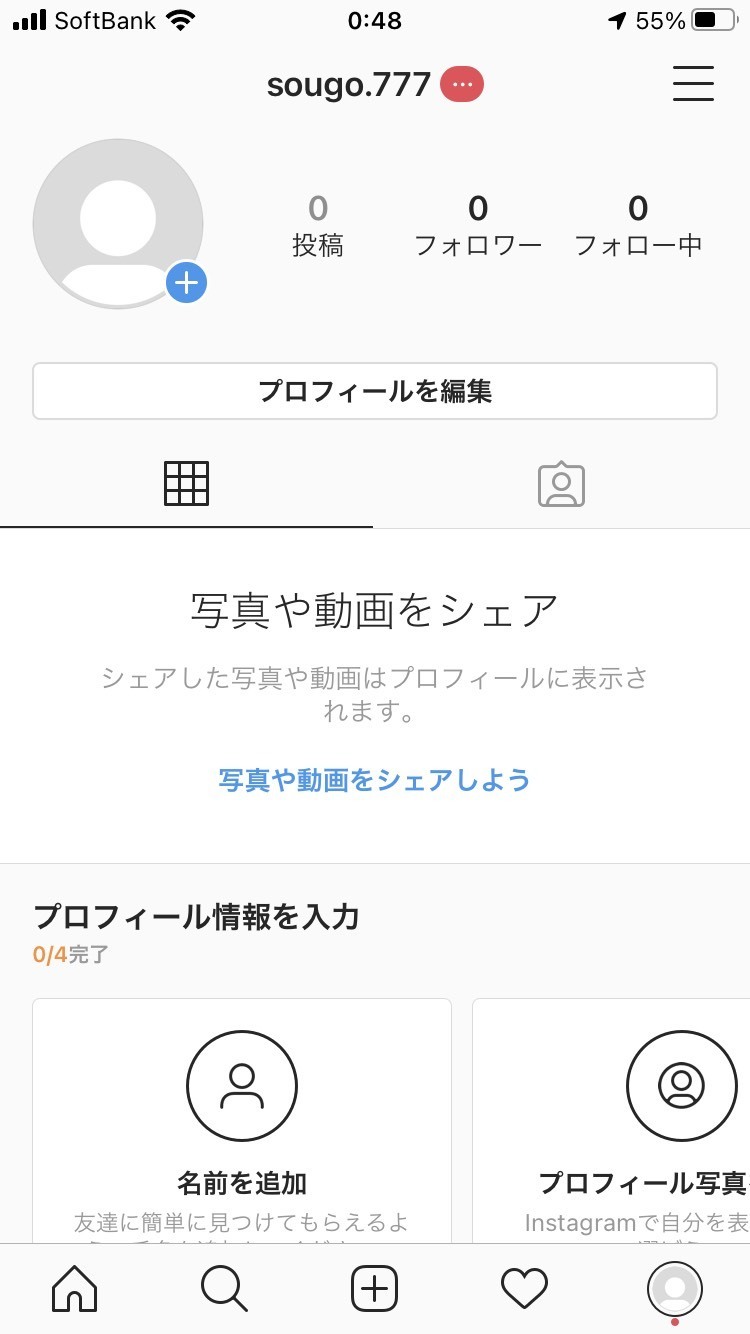Open the search tab
Viewport: 750px width, 1334px height.
[x=224, y=1288]
